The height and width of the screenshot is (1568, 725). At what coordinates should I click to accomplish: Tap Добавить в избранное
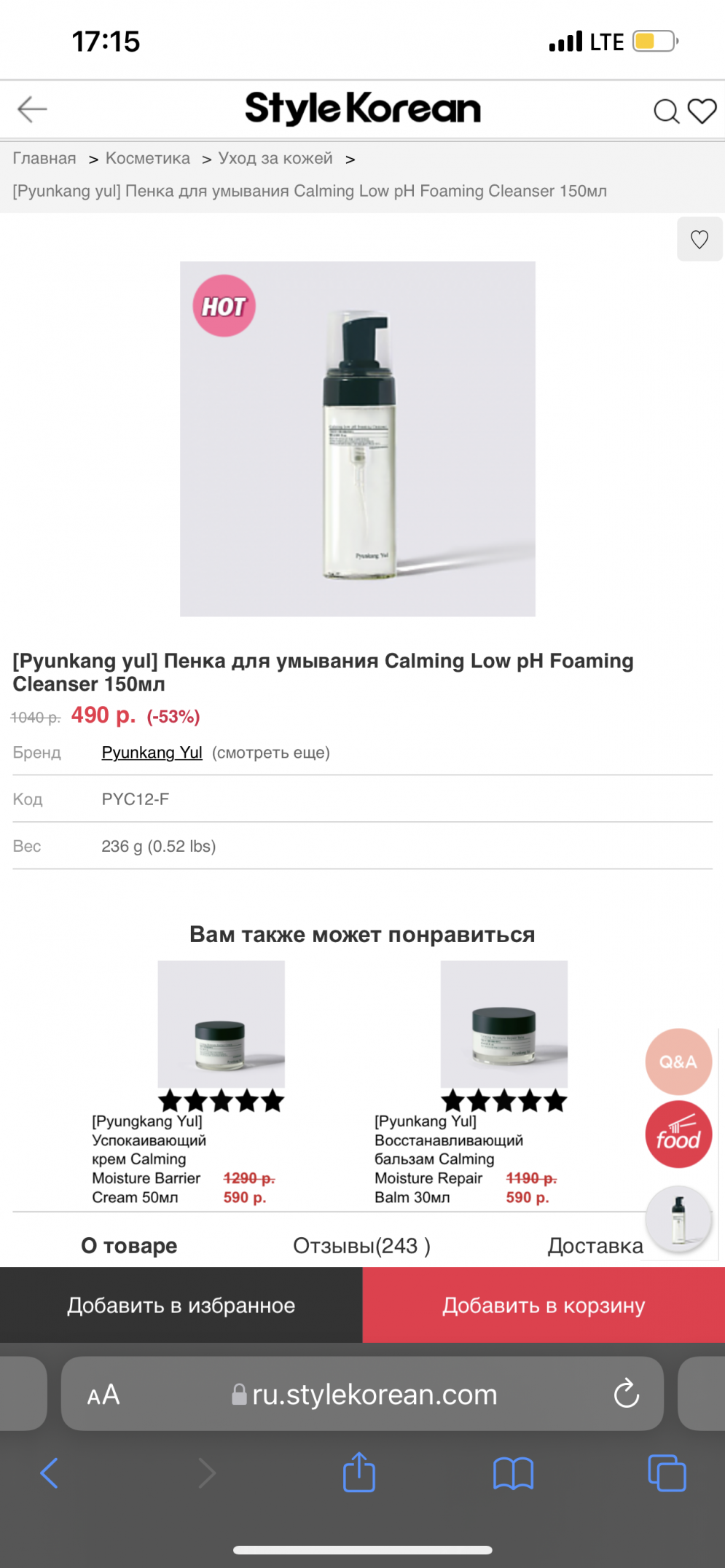[181, 1305]
